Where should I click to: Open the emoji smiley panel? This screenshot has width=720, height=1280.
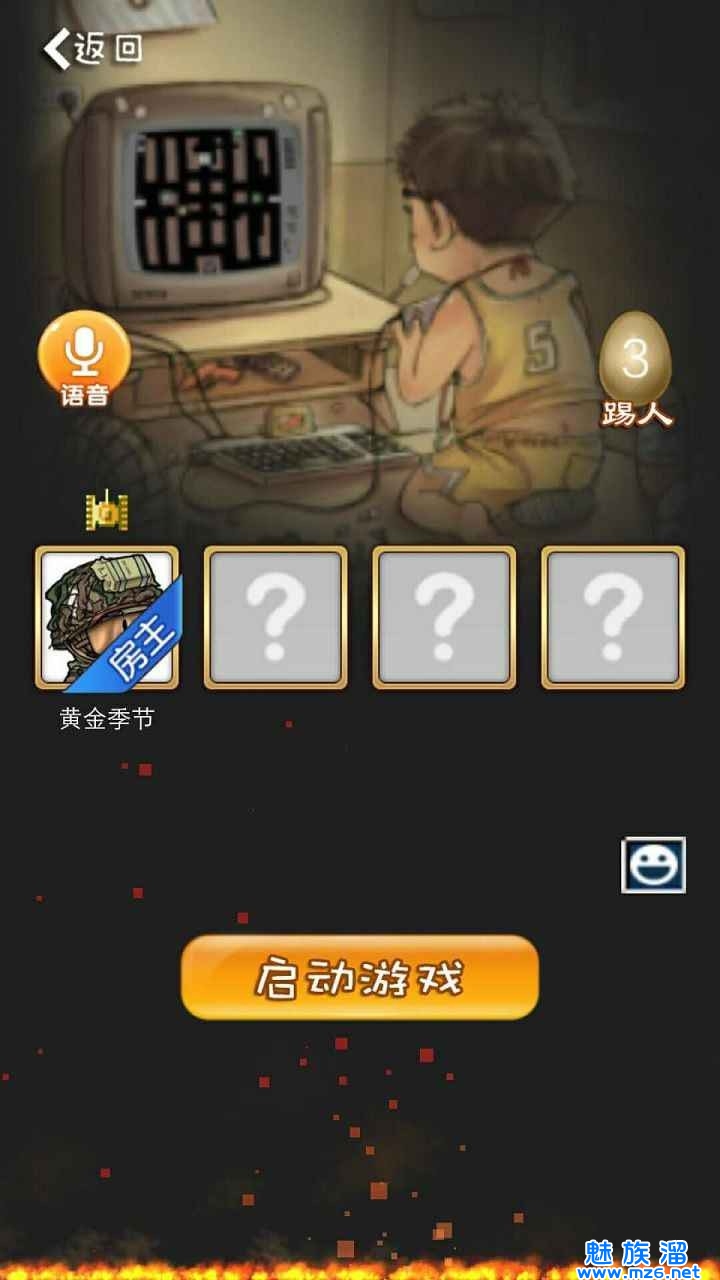click(x=653, y=865)
